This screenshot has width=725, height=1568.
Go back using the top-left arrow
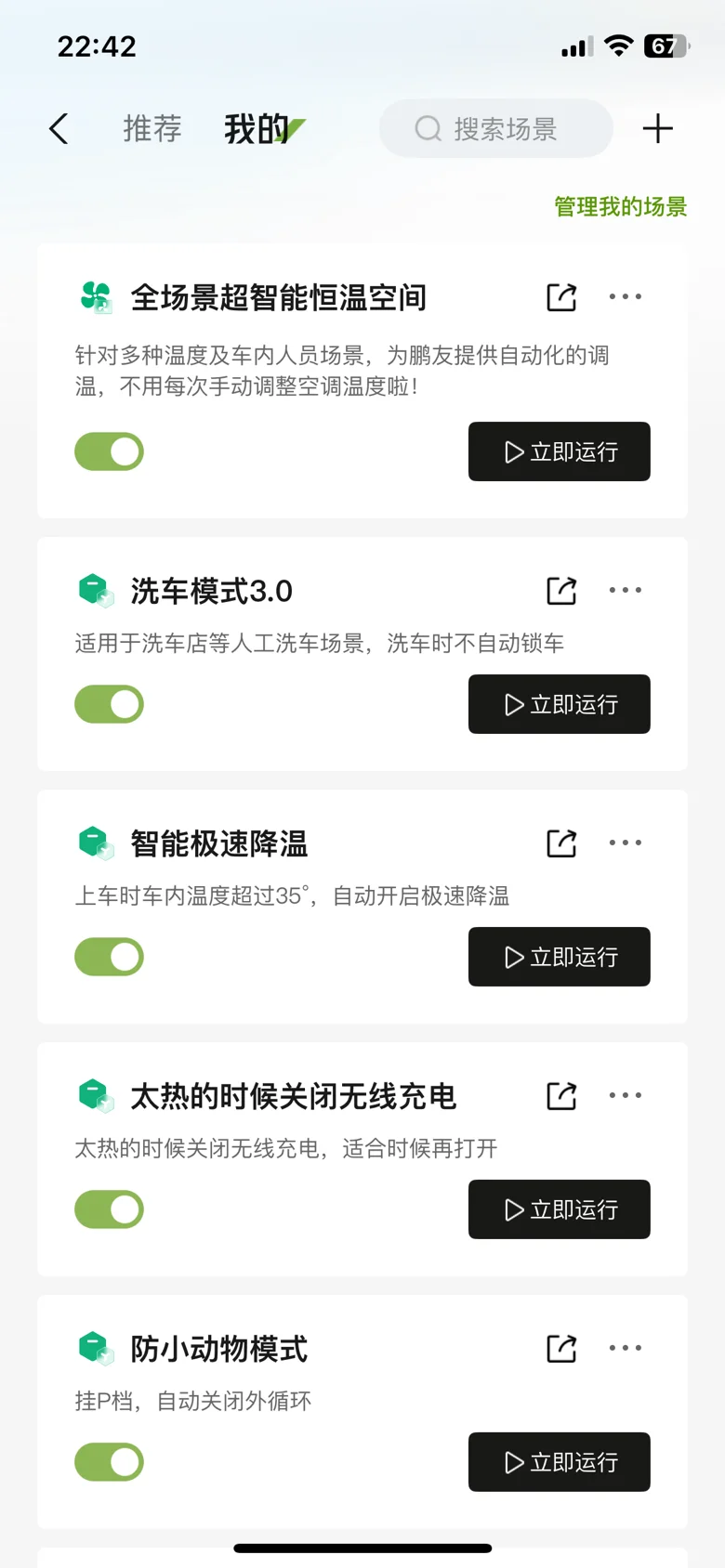(x=59, y=129)
